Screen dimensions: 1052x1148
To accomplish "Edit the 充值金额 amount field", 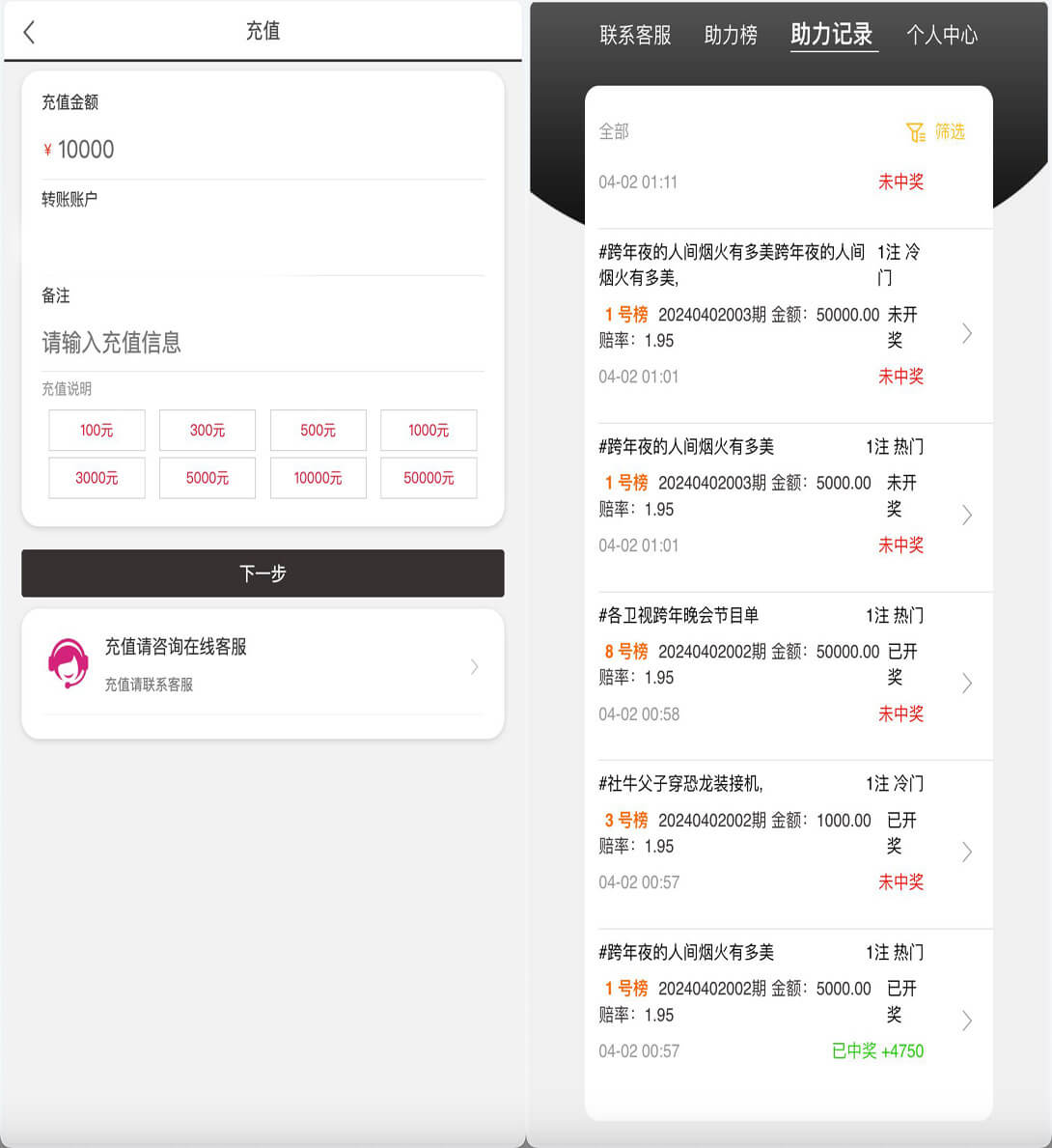I will 261,150.
